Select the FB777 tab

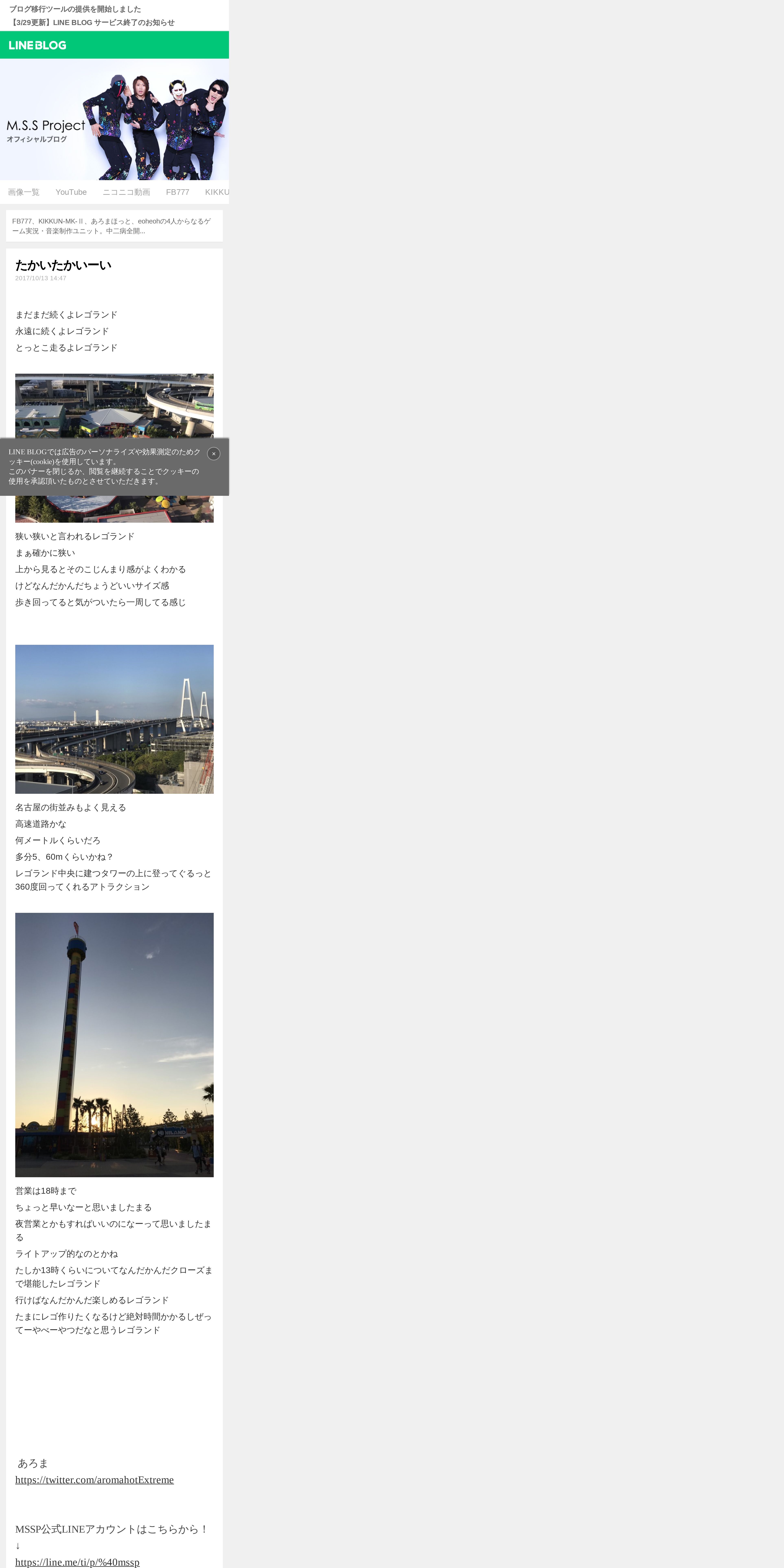point(178,192)
